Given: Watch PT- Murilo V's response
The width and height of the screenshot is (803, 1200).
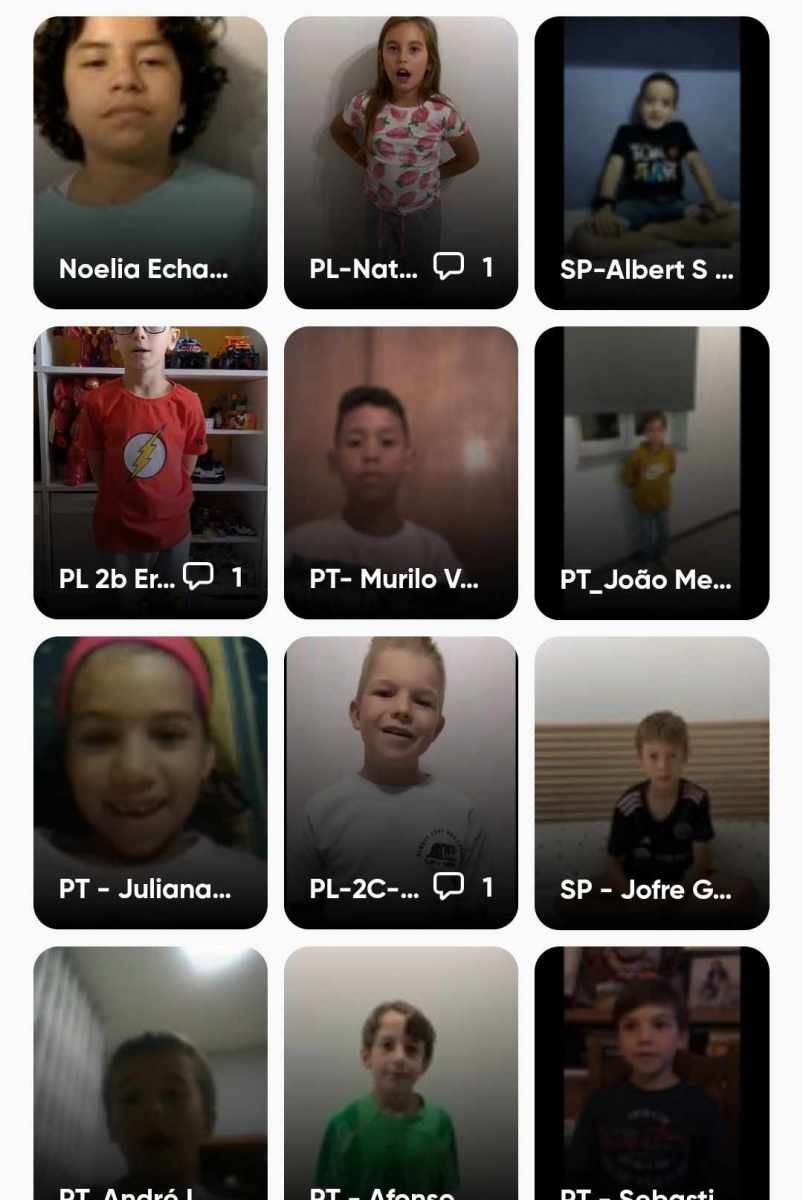Looking at the screenshot, I should coord(401,472).
